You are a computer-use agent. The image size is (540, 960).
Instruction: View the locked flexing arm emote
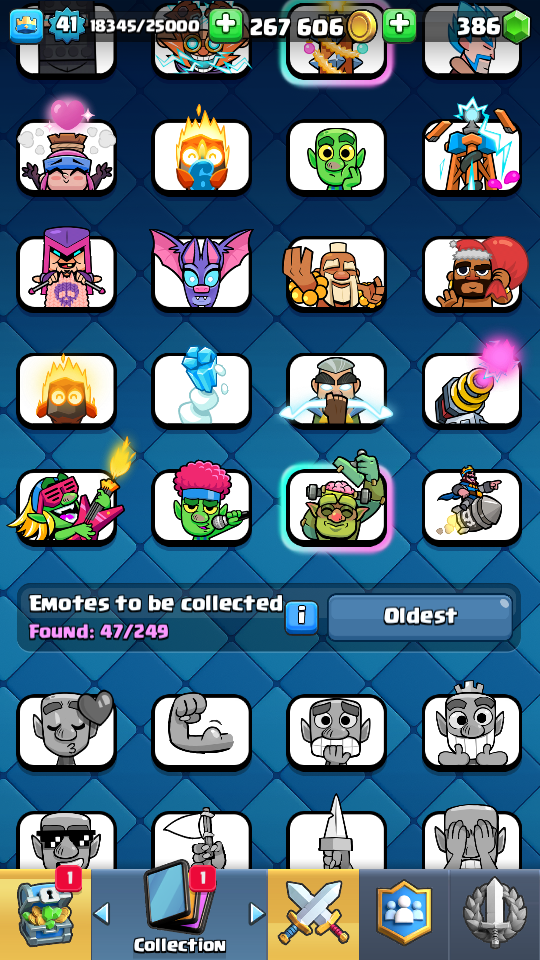(x=201, y=732)
